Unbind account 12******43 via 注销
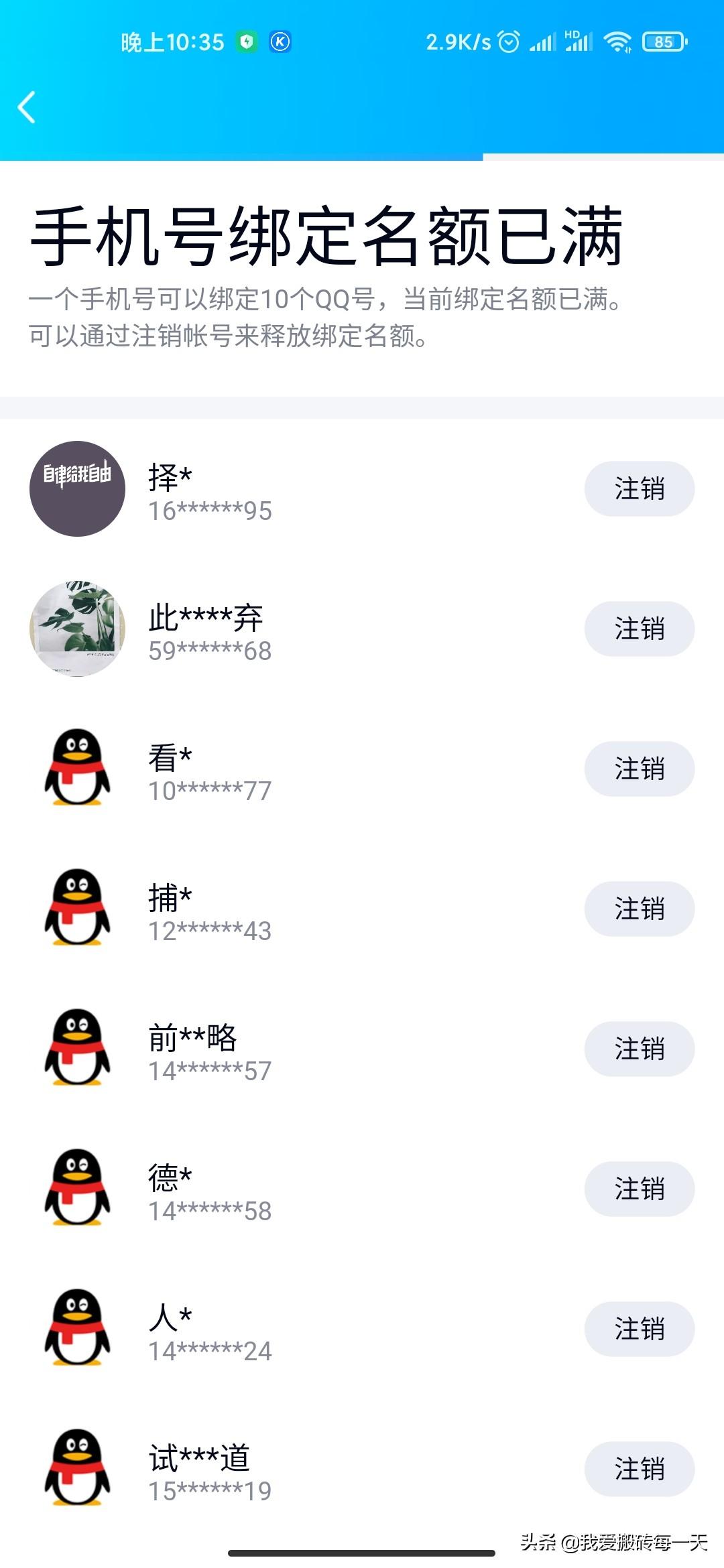The width and height of the screenshot is (724, 1568). click(639, 909)
